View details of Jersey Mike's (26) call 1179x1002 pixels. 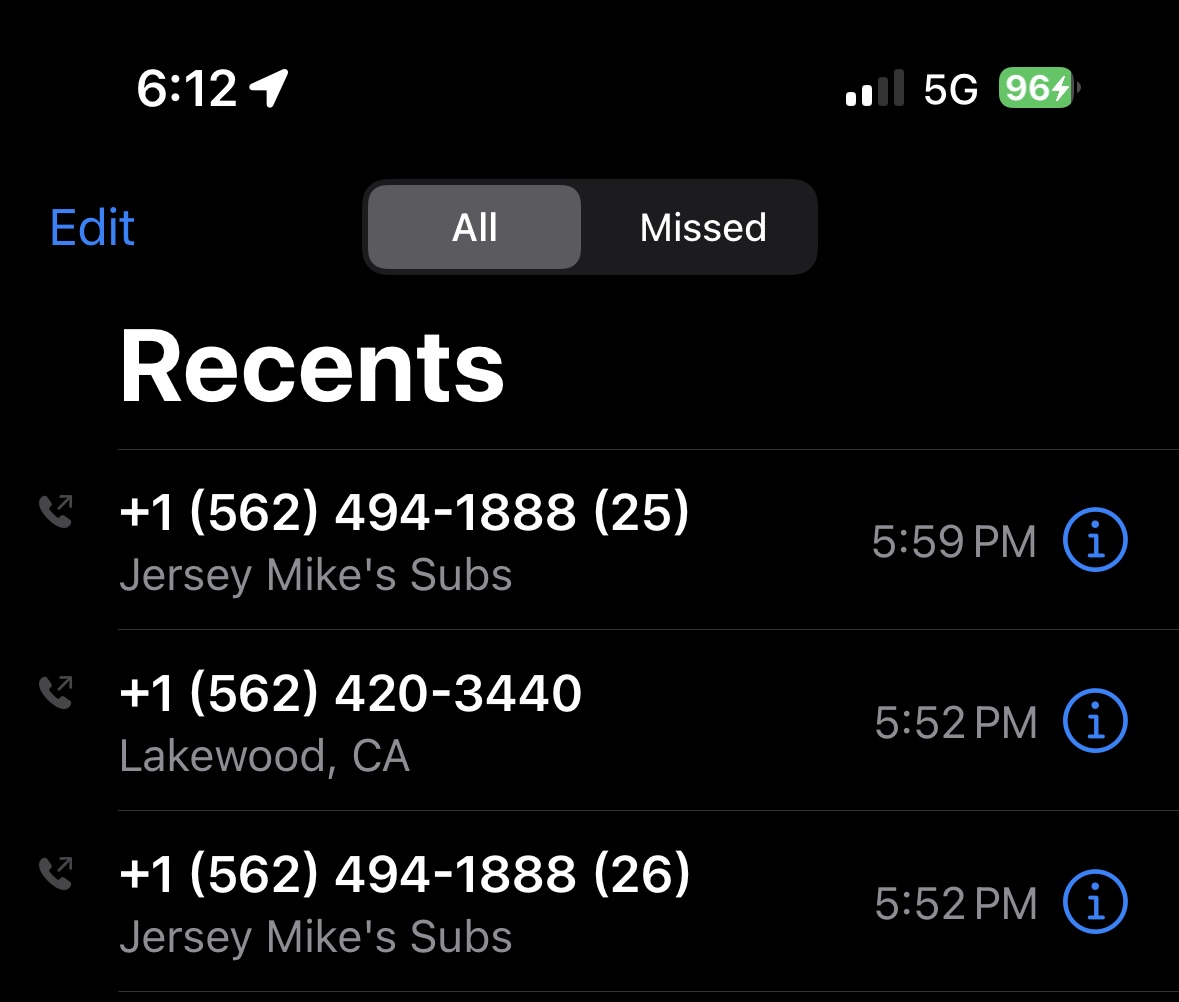point(1094,903)
